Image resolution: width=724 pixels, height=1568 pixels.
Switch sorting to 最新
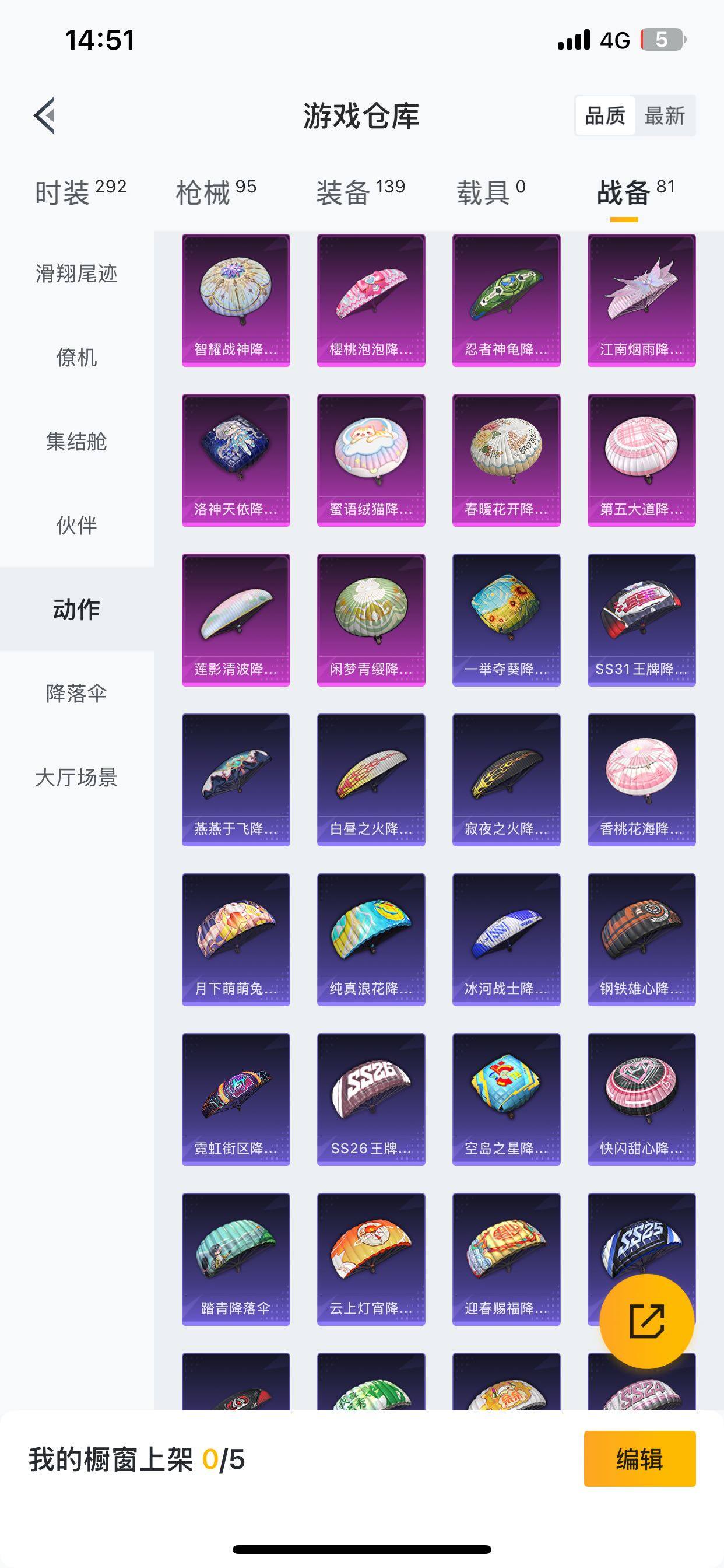665,116
